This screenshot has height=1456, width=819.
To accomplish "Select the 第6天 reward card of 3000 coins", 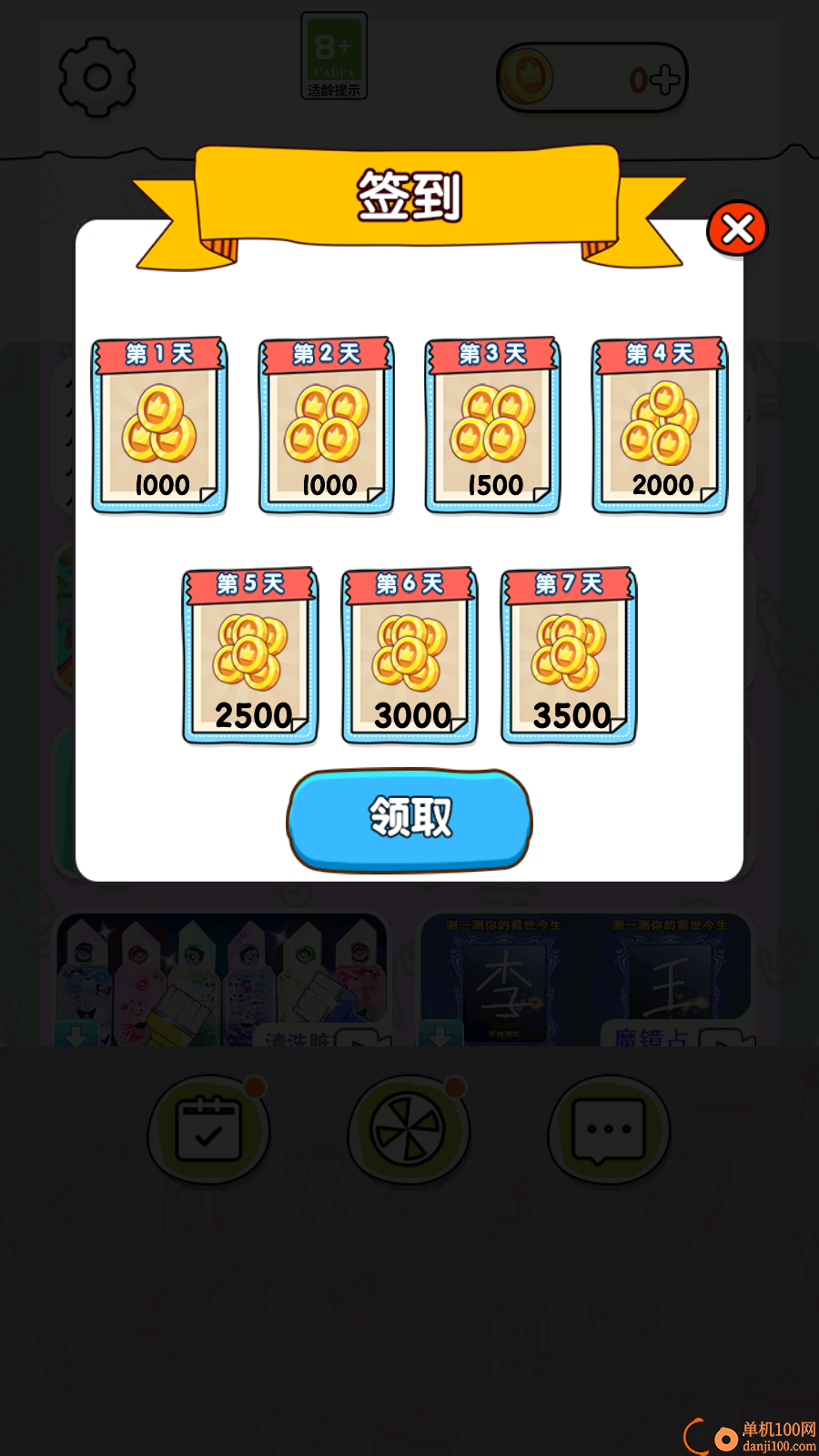I will click(x=409, y=655).
